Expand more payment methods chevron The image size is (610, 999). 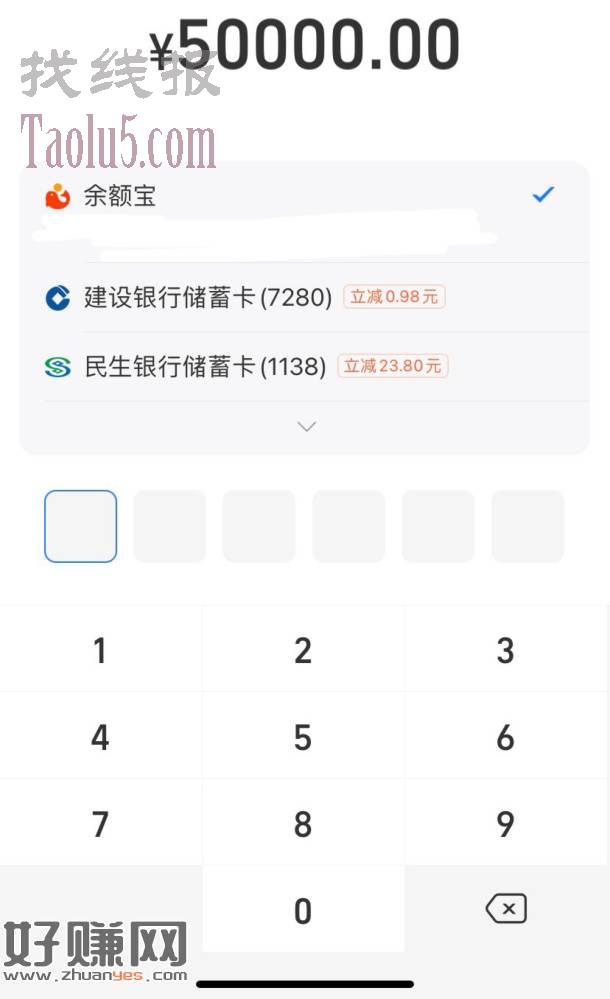pos(307,426)
